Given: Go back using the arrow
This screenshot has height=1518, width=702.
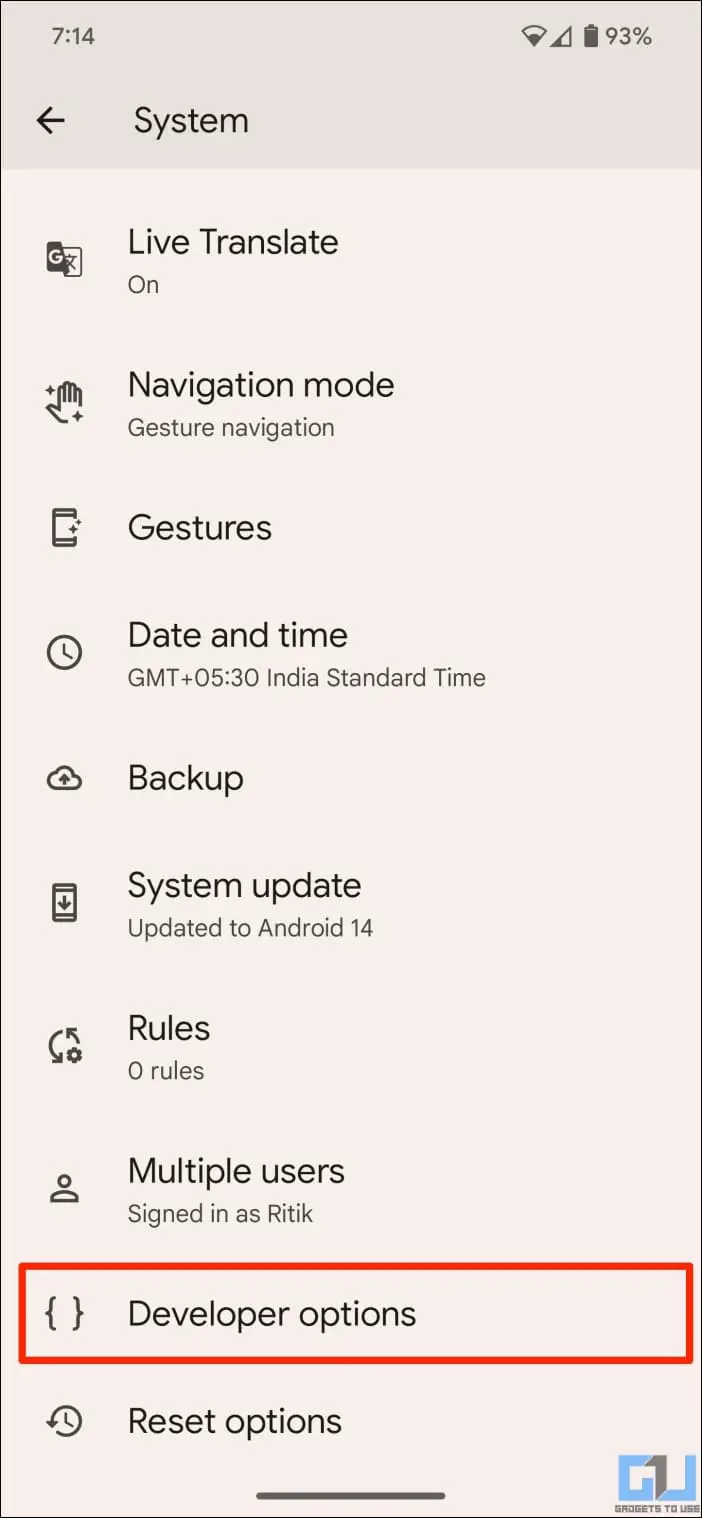Looking at the screenshot, I should pos(50,121).
